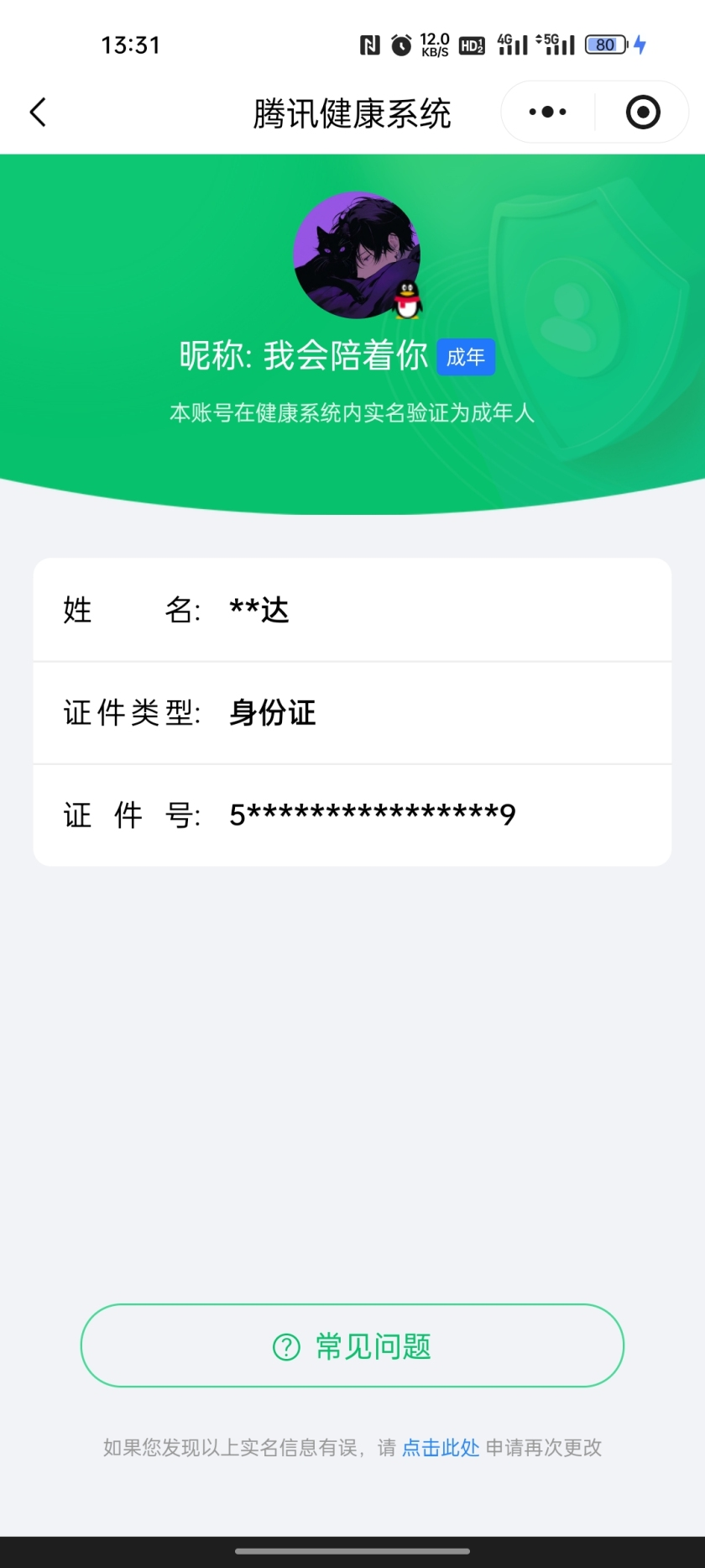Open 常见问题 frequently asked questions
Viewport: 705px width, 1568px height.
(352, 1345)
